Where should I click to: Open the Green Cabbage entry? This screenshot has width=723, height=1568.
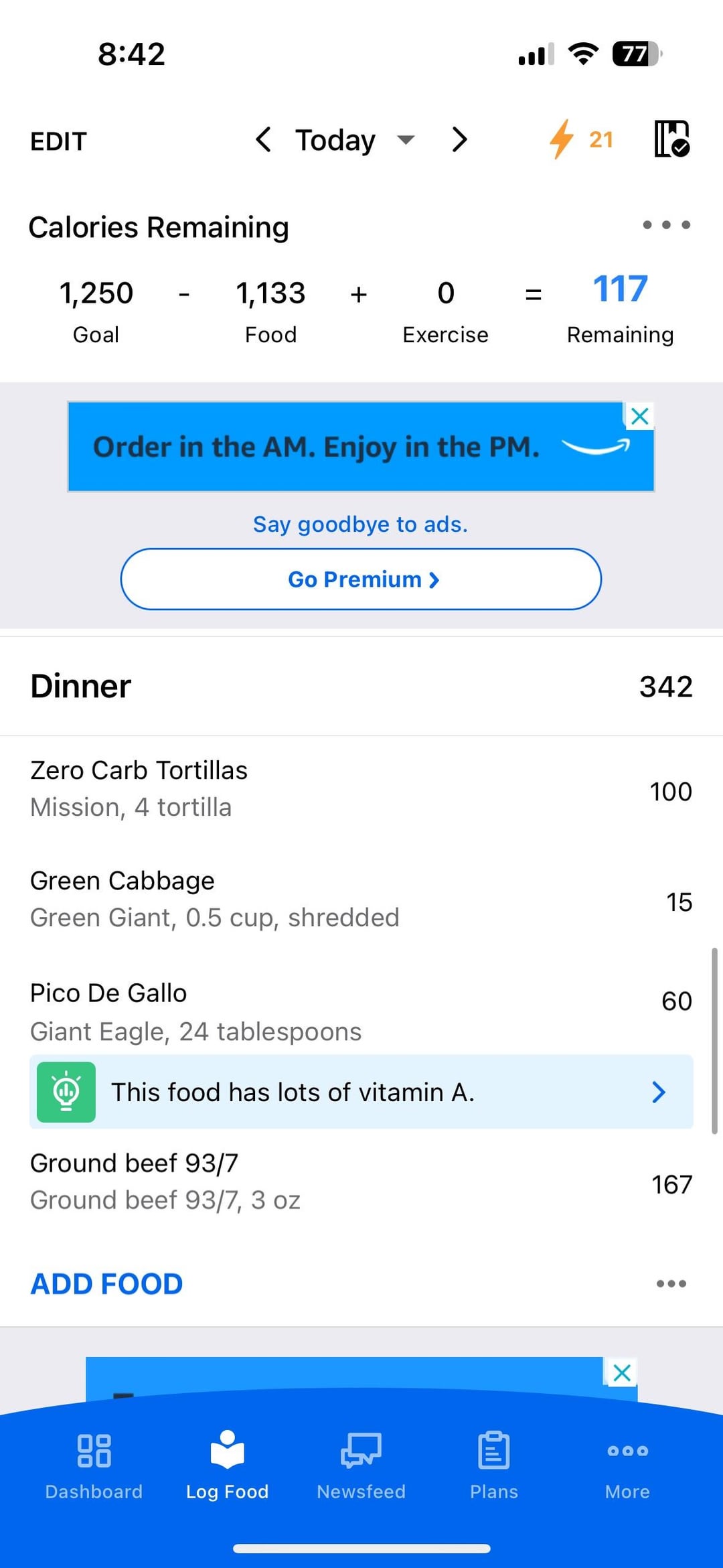361,900
